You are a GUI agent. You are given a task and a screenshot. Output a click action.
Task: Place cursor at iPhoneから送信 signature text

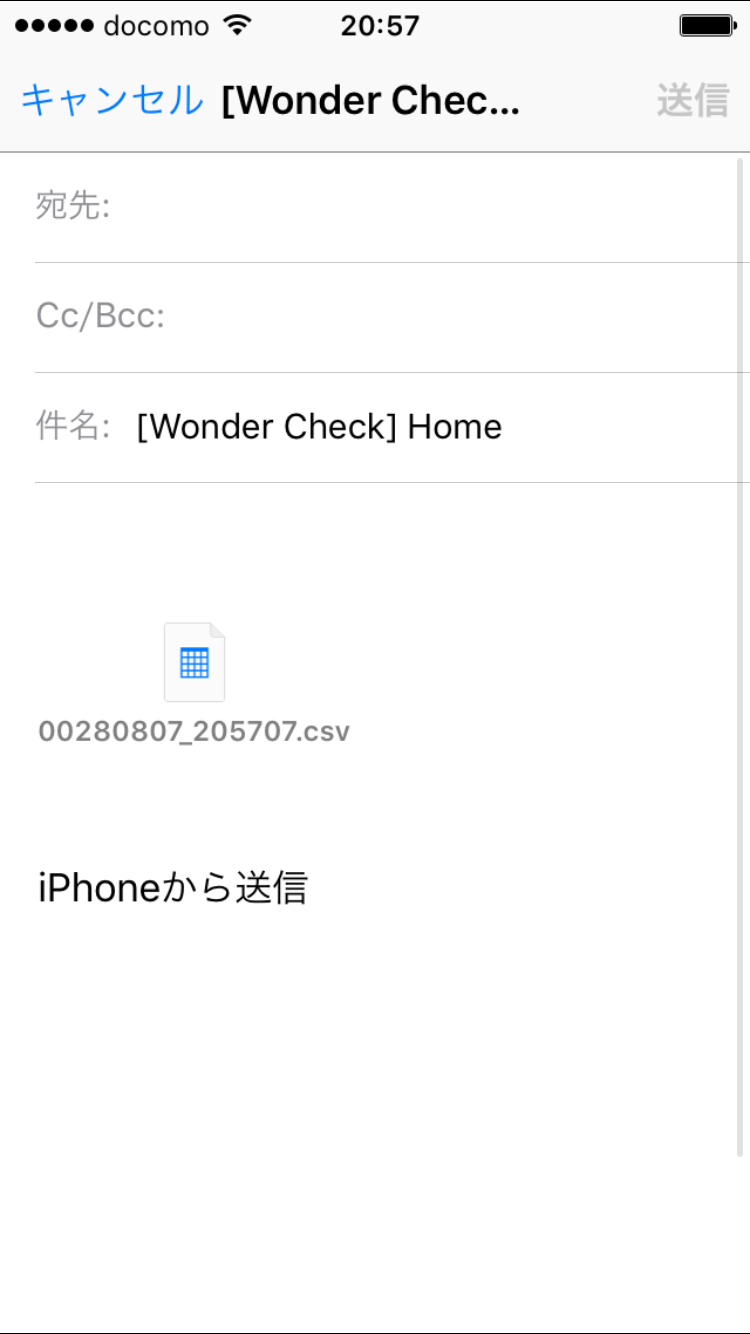coord(172,888)
